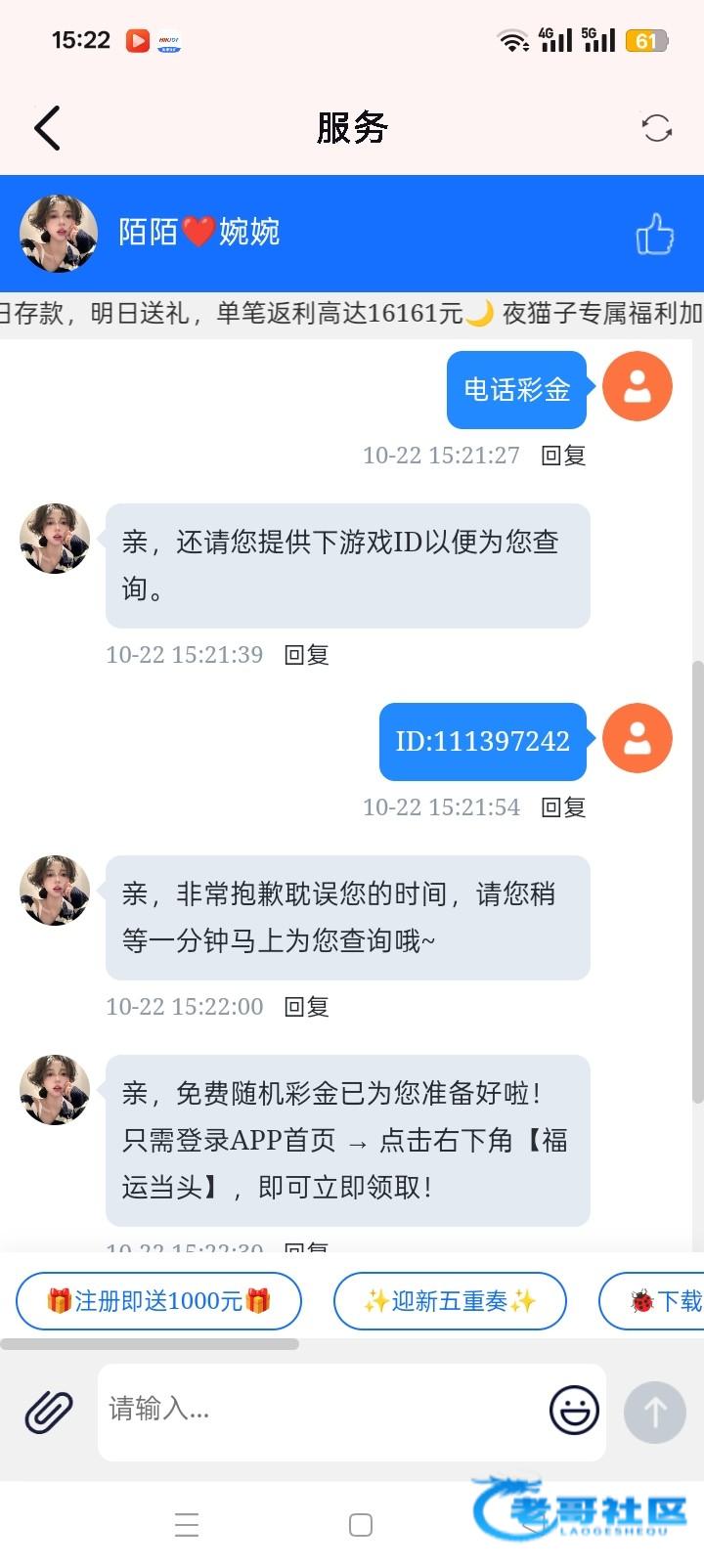Refresh the service chat
Viewport: 704px width, 1568px height.
coord(656,128)
